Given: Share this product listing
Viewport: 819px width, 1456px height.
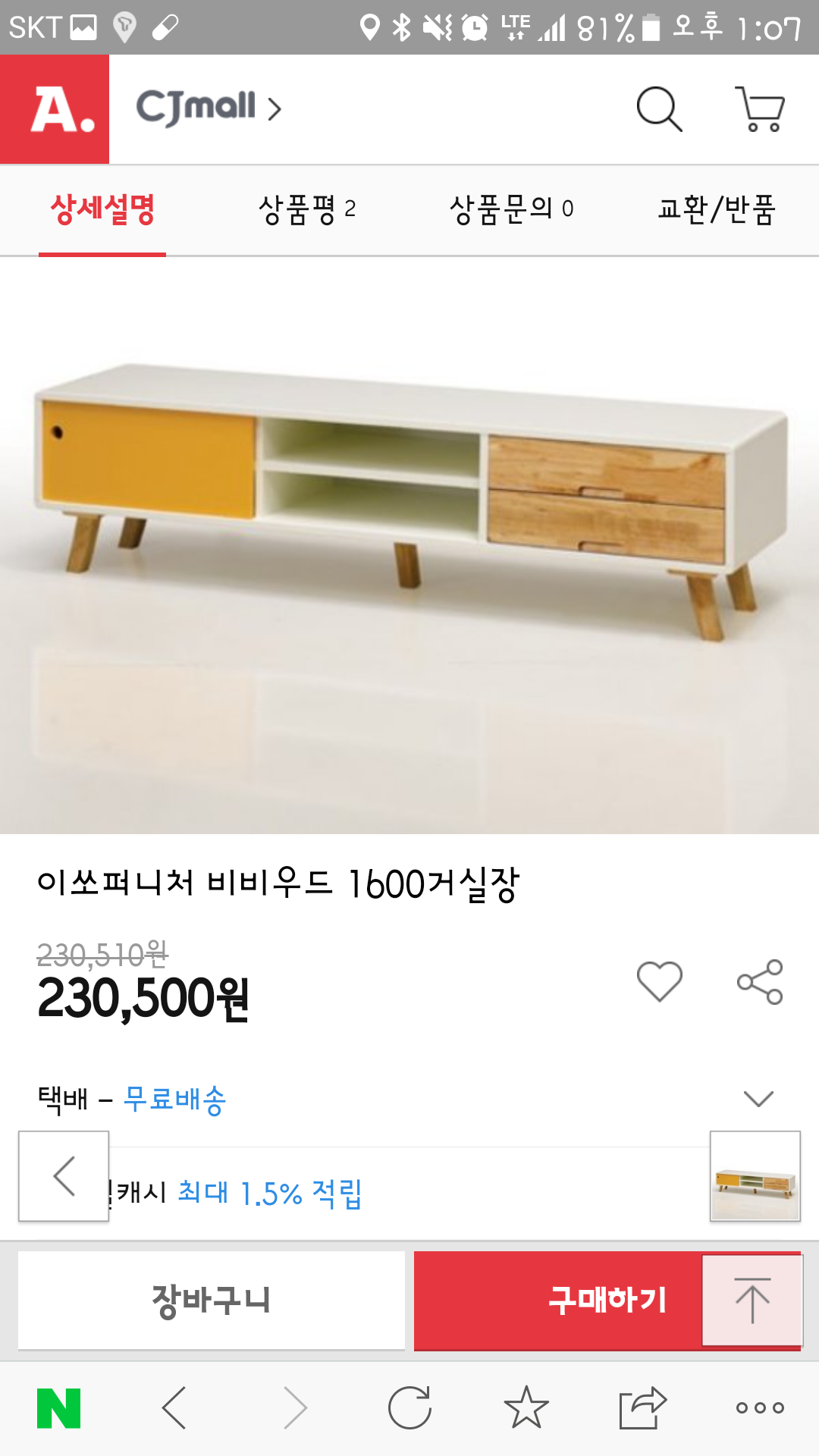Looking at the screenshot, I should pos(760,981).
